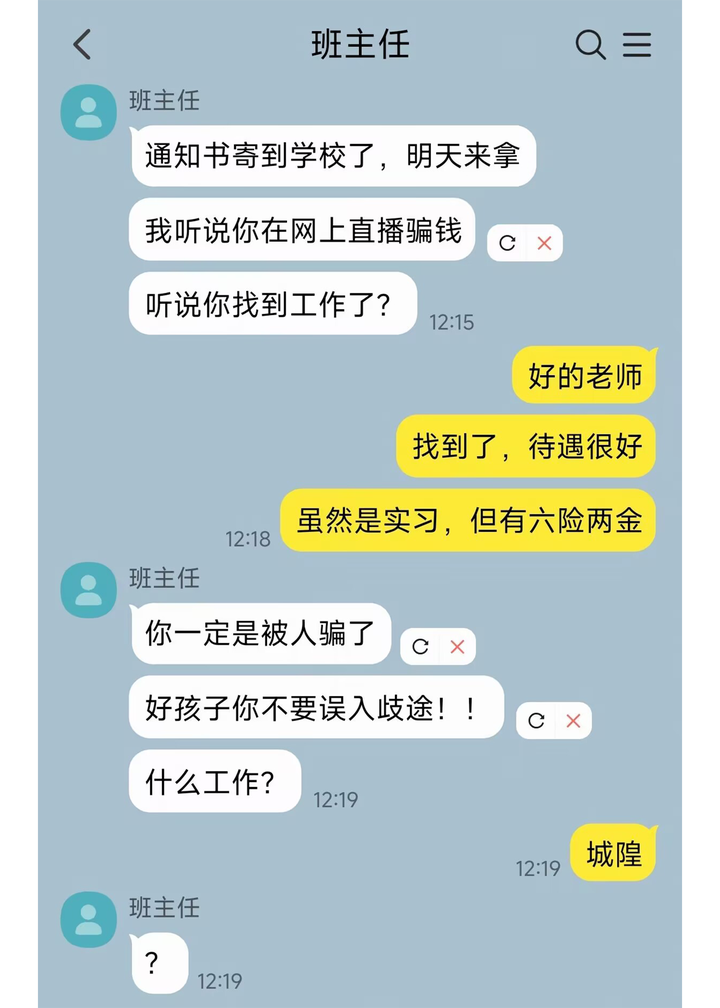Open the teacher's topmost avatar

click(x=88, y=113)
